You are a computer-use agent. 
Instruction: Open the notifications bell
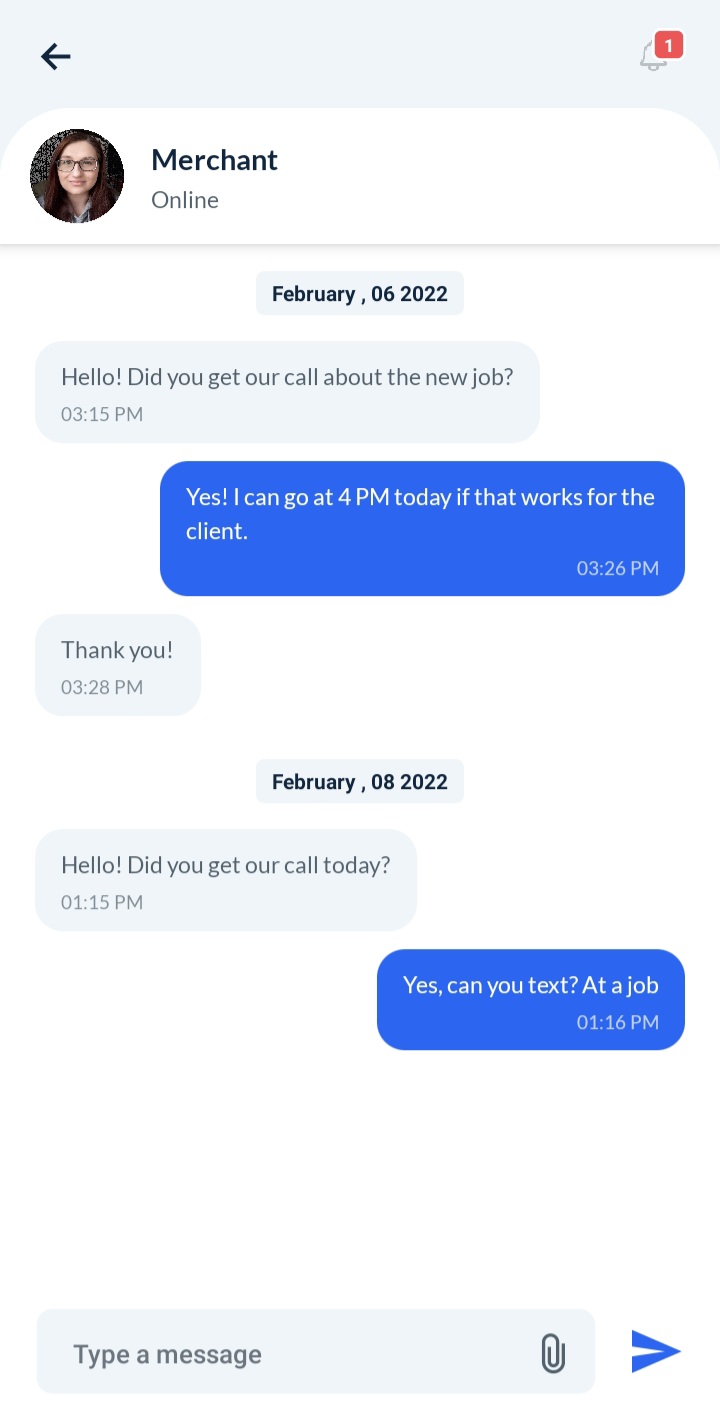[x=655, y=55]
